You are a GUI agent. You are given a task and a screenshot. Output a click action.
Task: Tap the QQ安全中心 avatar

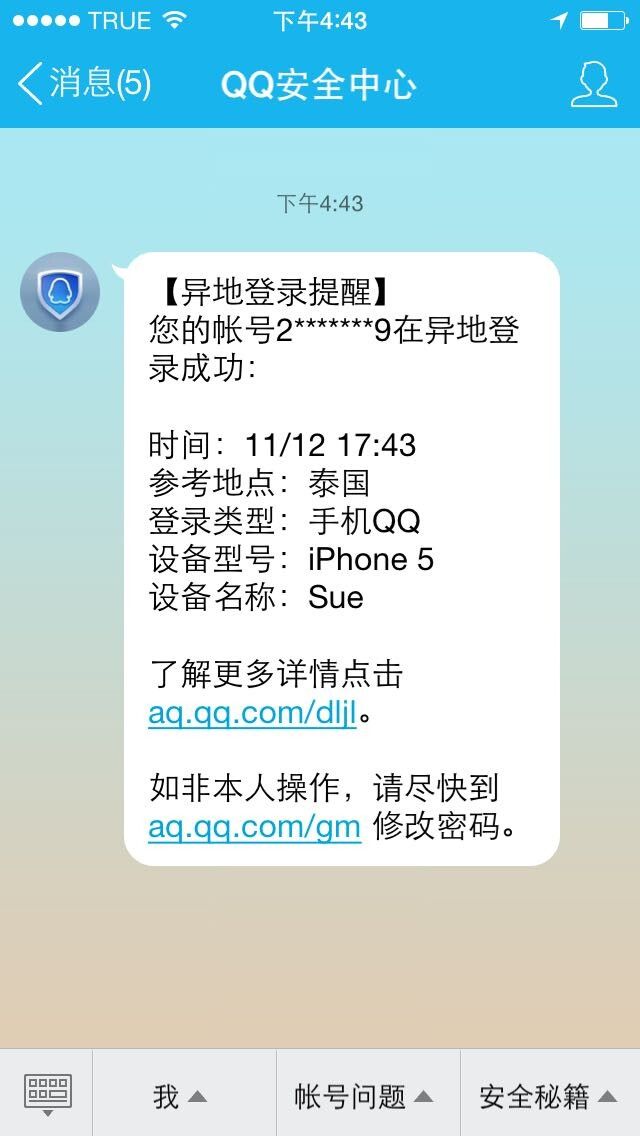(x=60, y=292)
